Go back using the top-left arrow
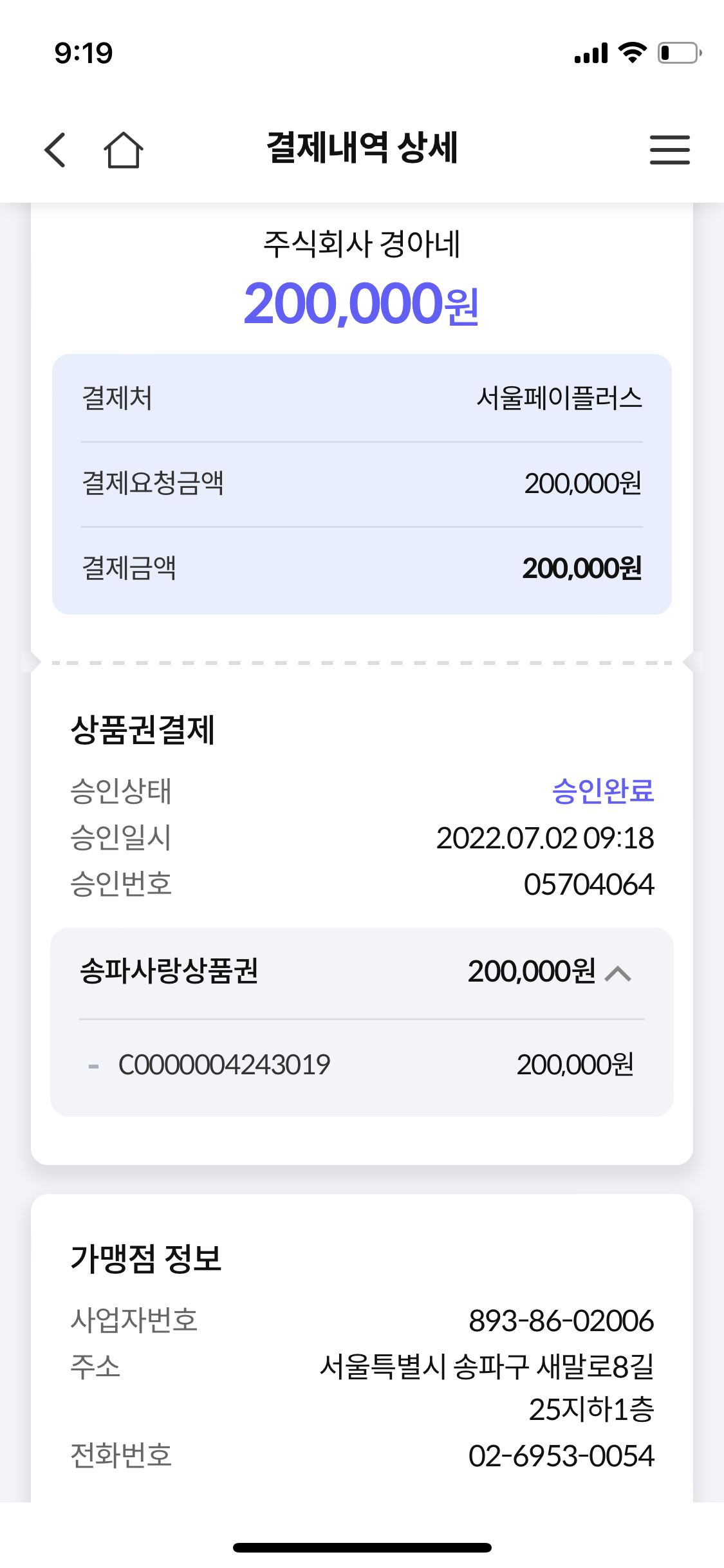The width and height of the screenshot is (724, 1568). (x=55, y=150)
